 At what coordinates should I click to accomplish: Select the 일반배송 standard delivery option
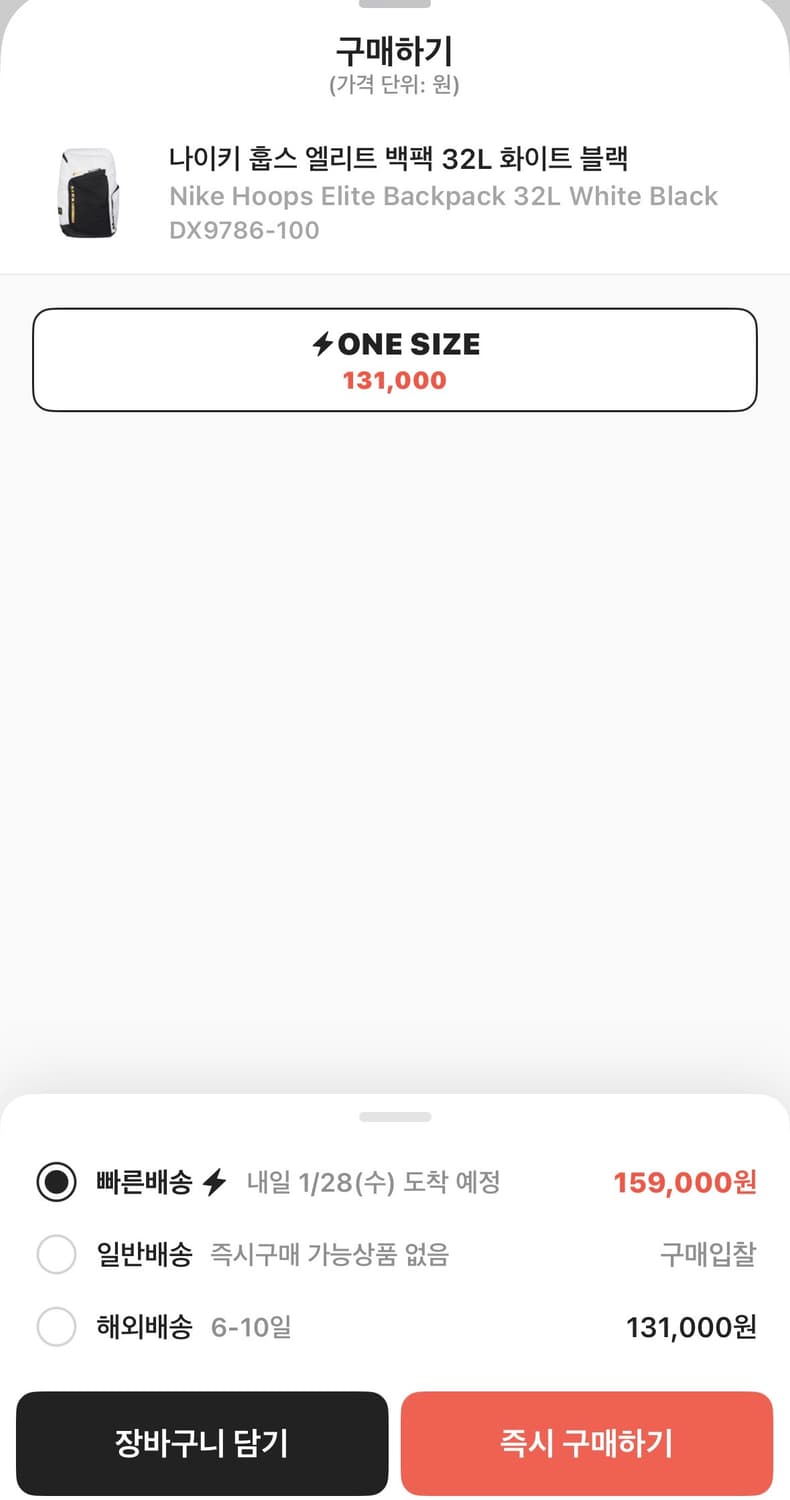tap(396, 1254)
